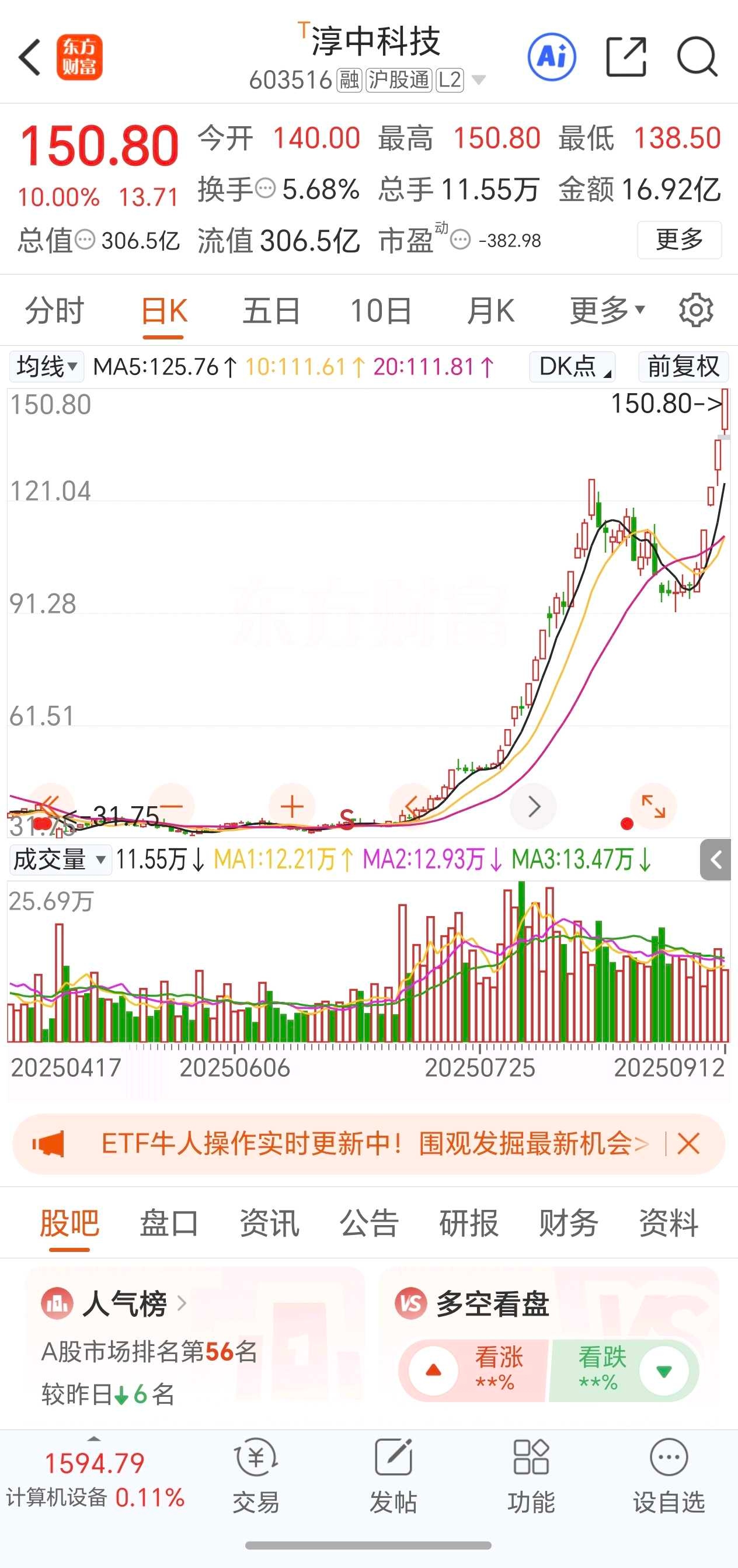Switch to the 月K chart tab
This screenshot has height=1568, width=738.
coord(490,311)
